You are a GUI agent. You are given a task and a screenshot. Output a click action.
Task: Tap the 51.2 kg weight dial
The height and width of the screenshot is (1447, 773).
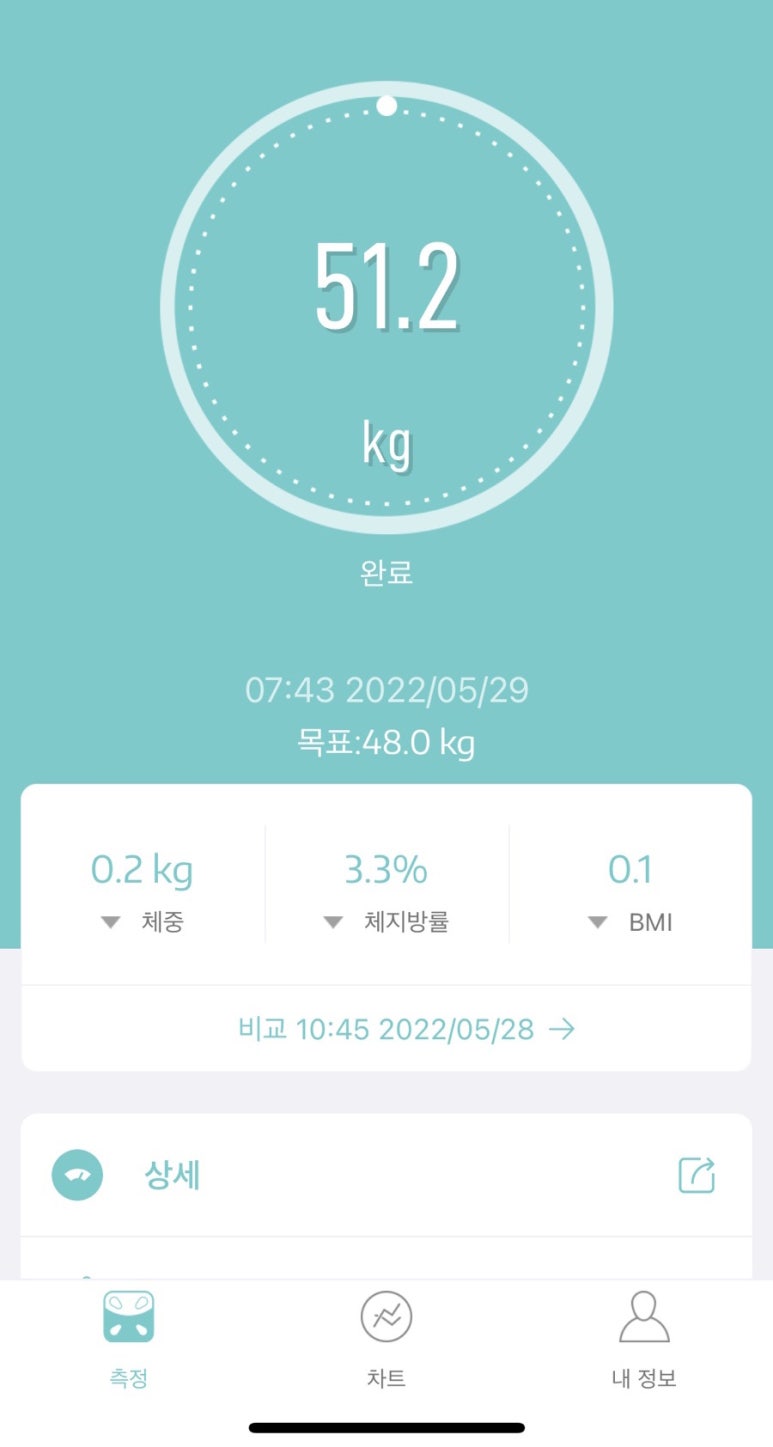pos(386,308)
